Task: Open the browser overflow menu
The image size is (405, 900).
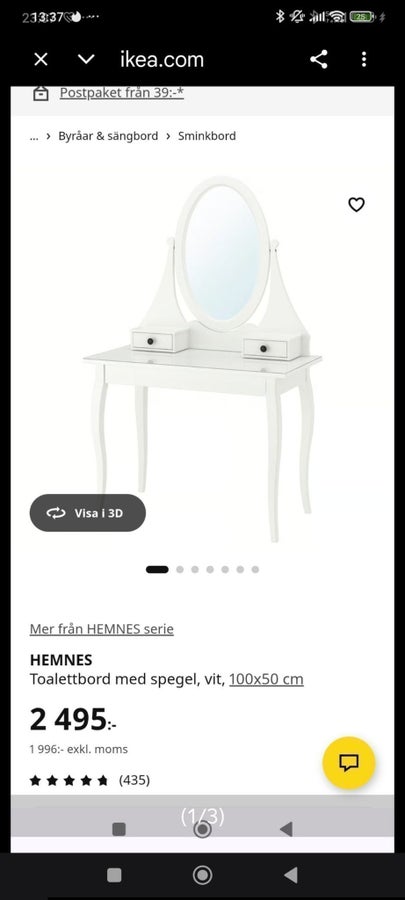Action: [x=364, y=59]
